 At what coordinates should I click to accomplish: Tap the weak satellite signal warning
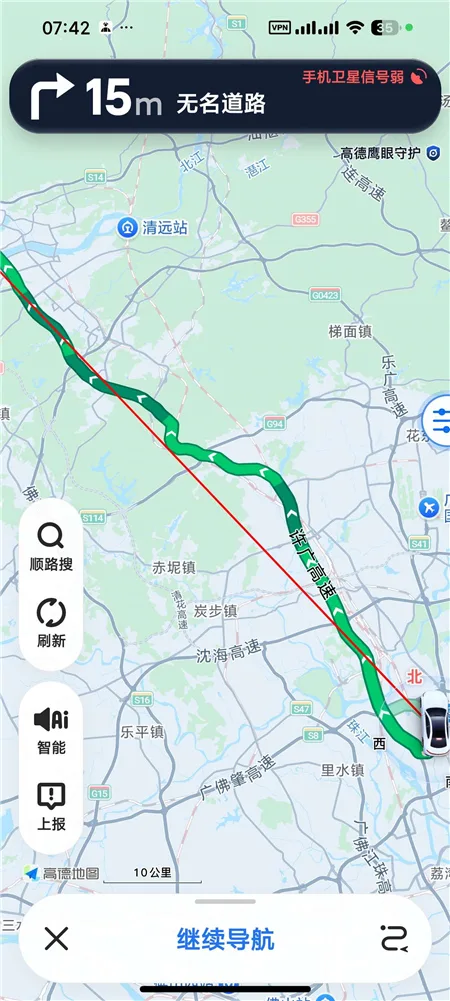(x=364, y=77)
